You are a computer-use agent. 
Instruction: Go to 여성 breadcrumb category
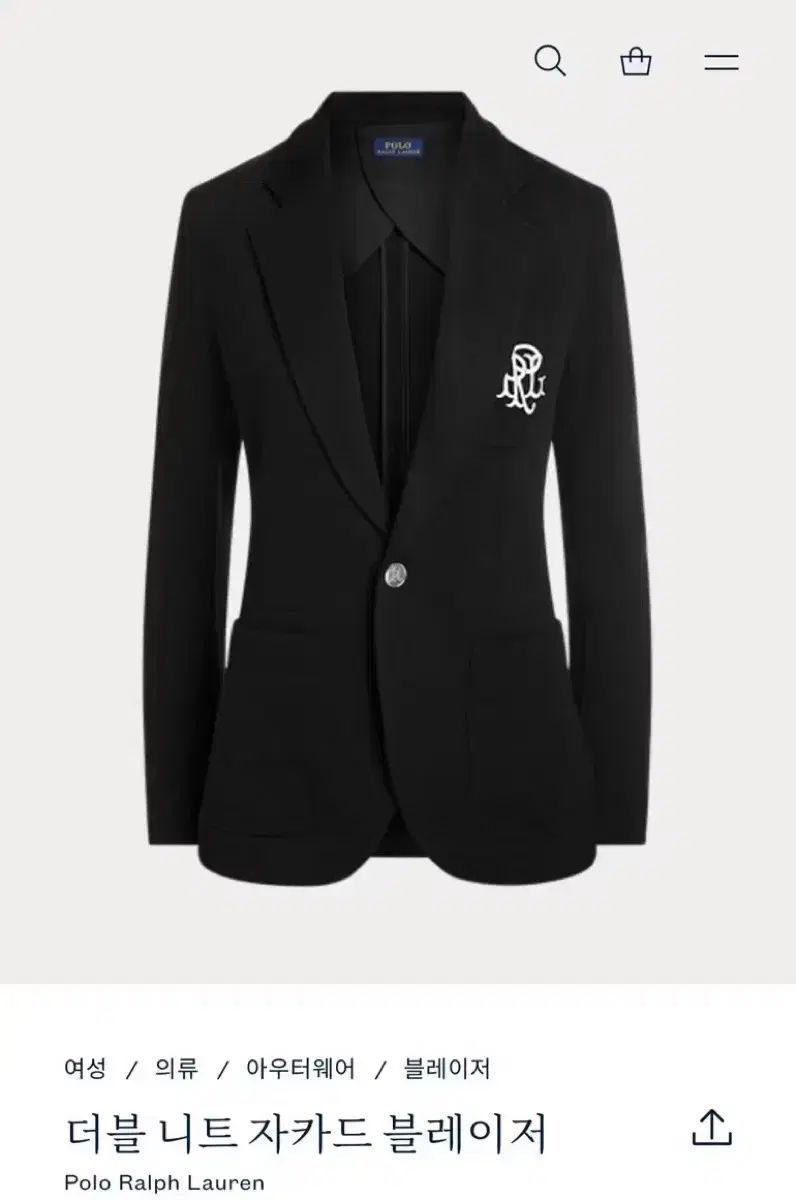[85, 1068]
